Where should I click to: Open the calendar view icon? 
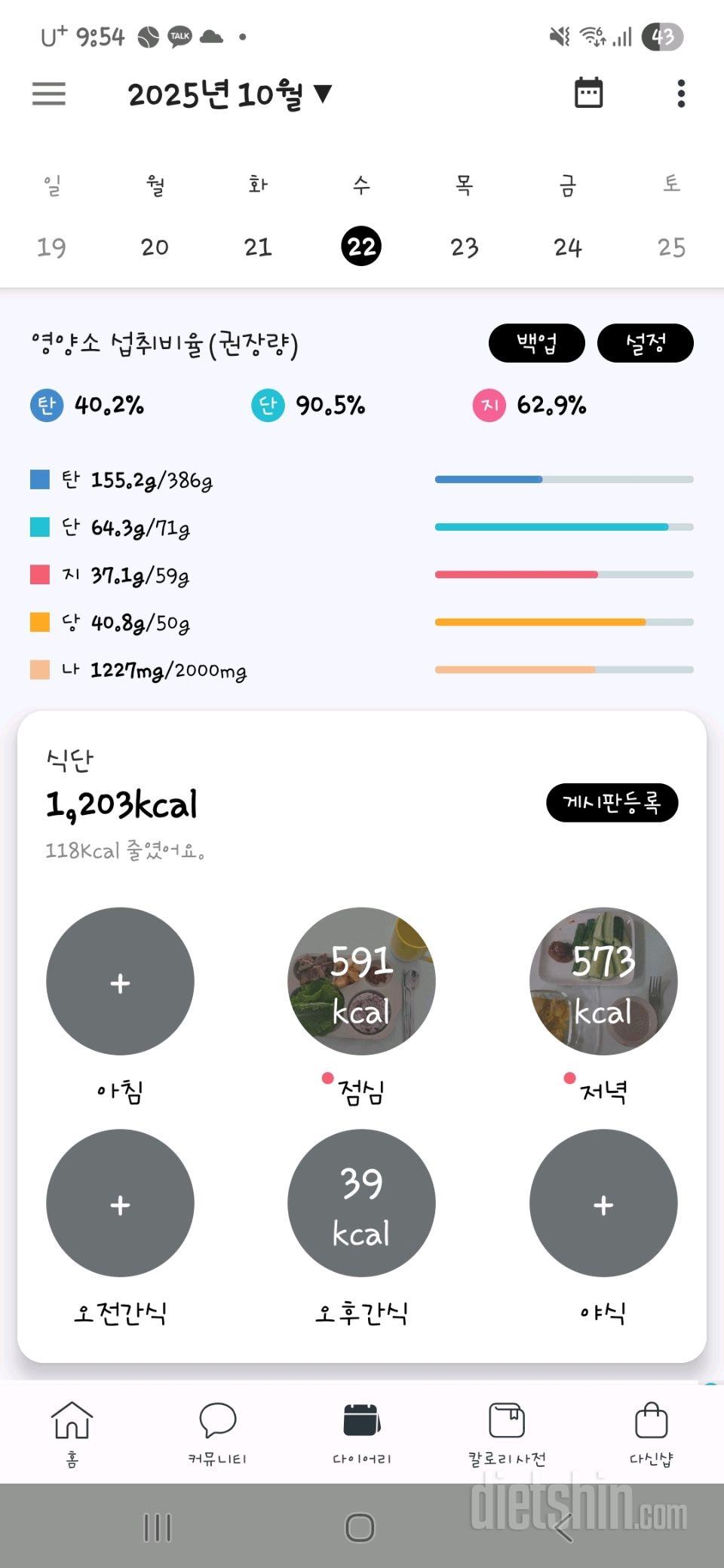click(x=588, y=93)
